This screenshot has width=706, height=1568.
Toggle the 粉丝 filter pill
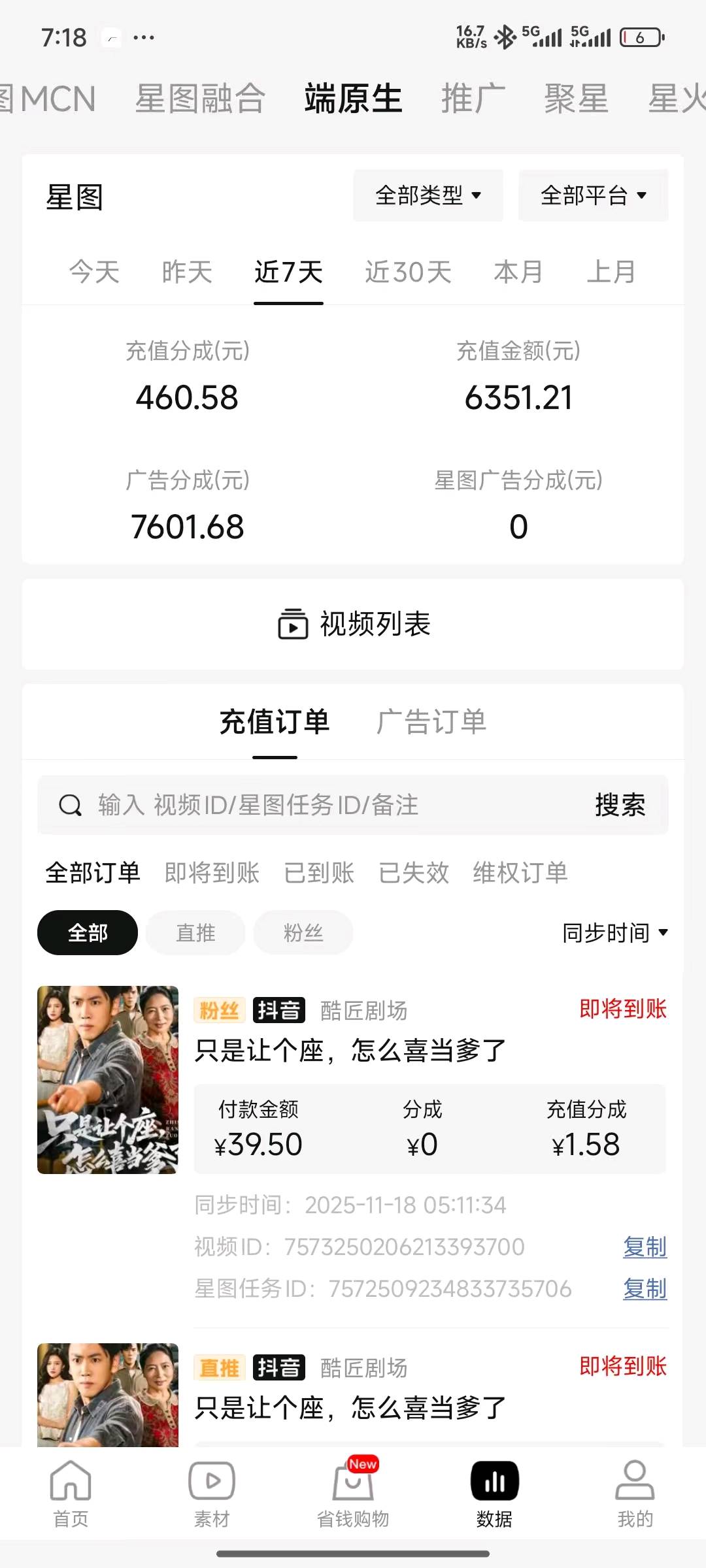pyautogui.click(x=303, y=933)
